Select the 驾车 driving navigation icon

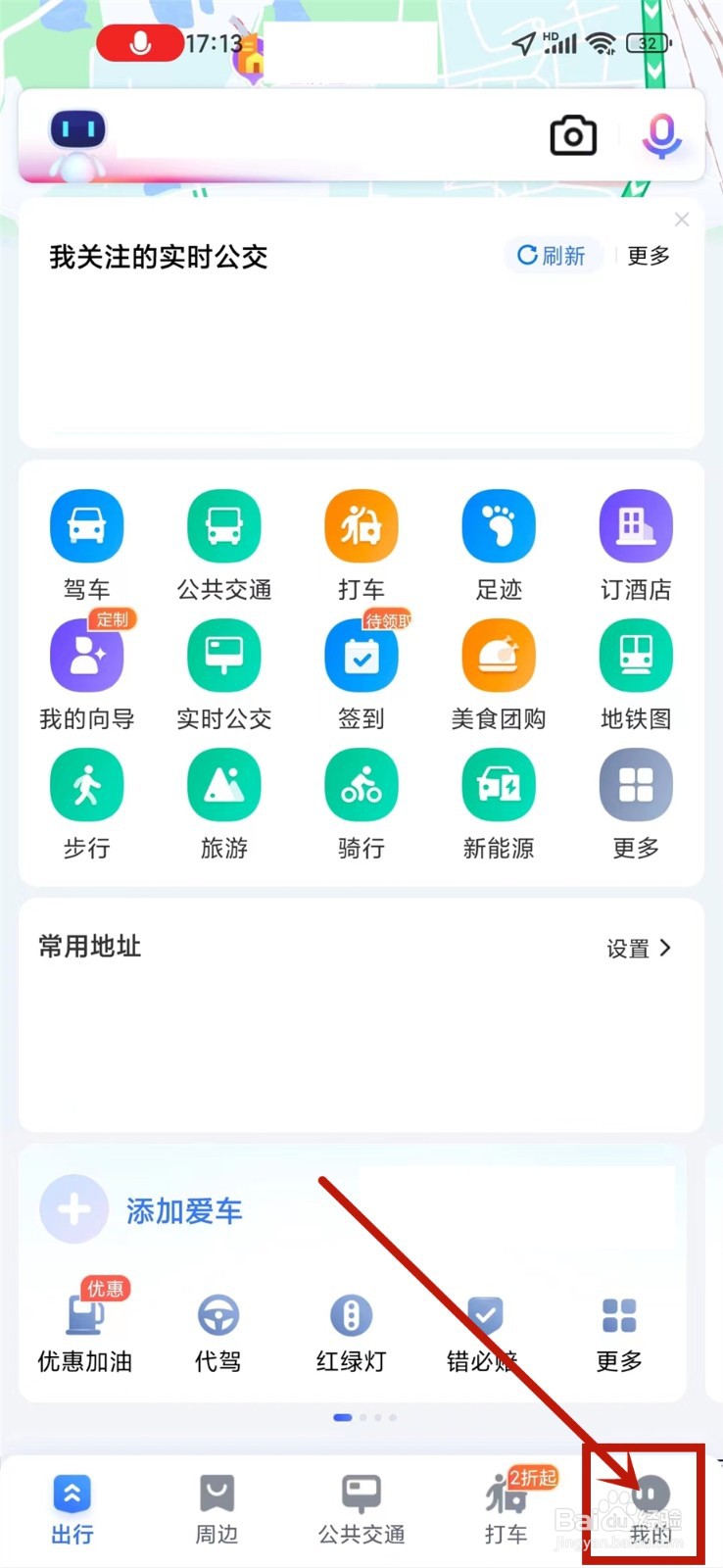pos(86,526)
